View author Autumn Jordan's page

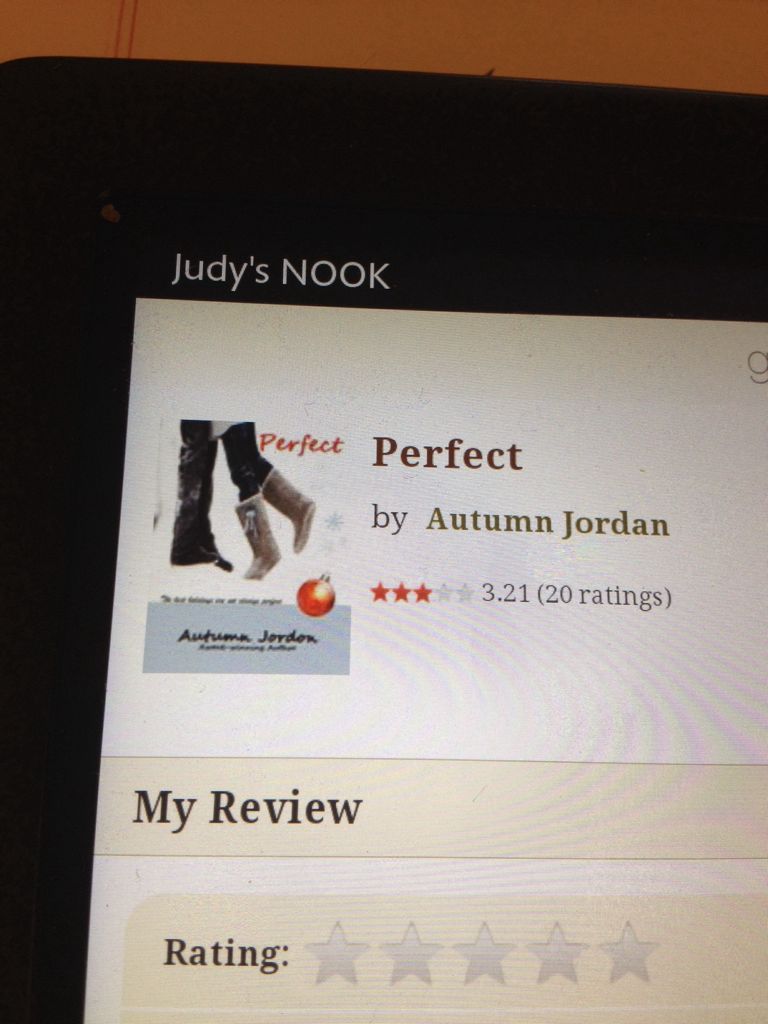coord(547,523)
